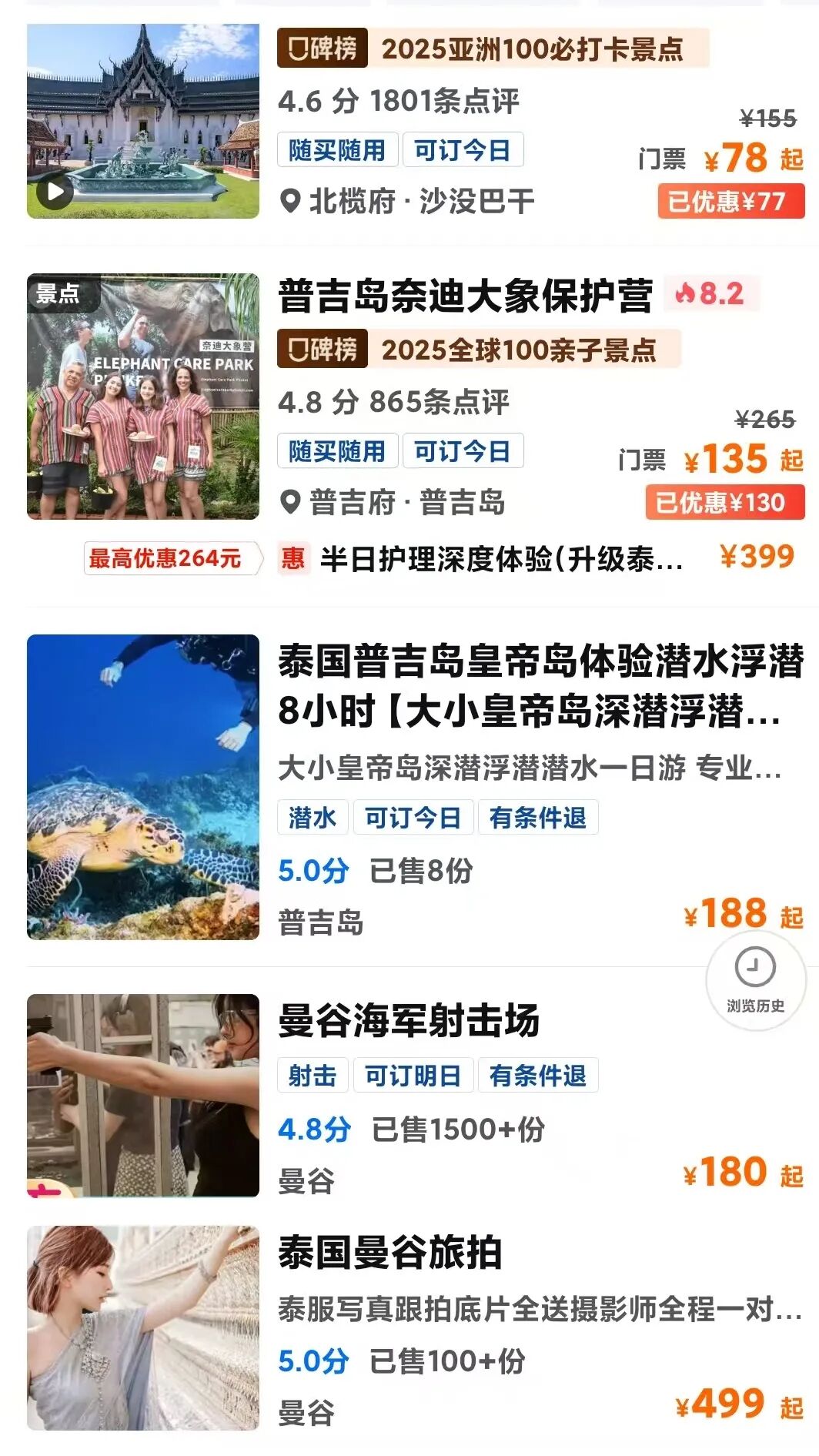Open the 普吉岛奈迪大象保护营 listing
Image resolution: width=819 pixels, height=1456 pixels.
(x=465, y=296)
